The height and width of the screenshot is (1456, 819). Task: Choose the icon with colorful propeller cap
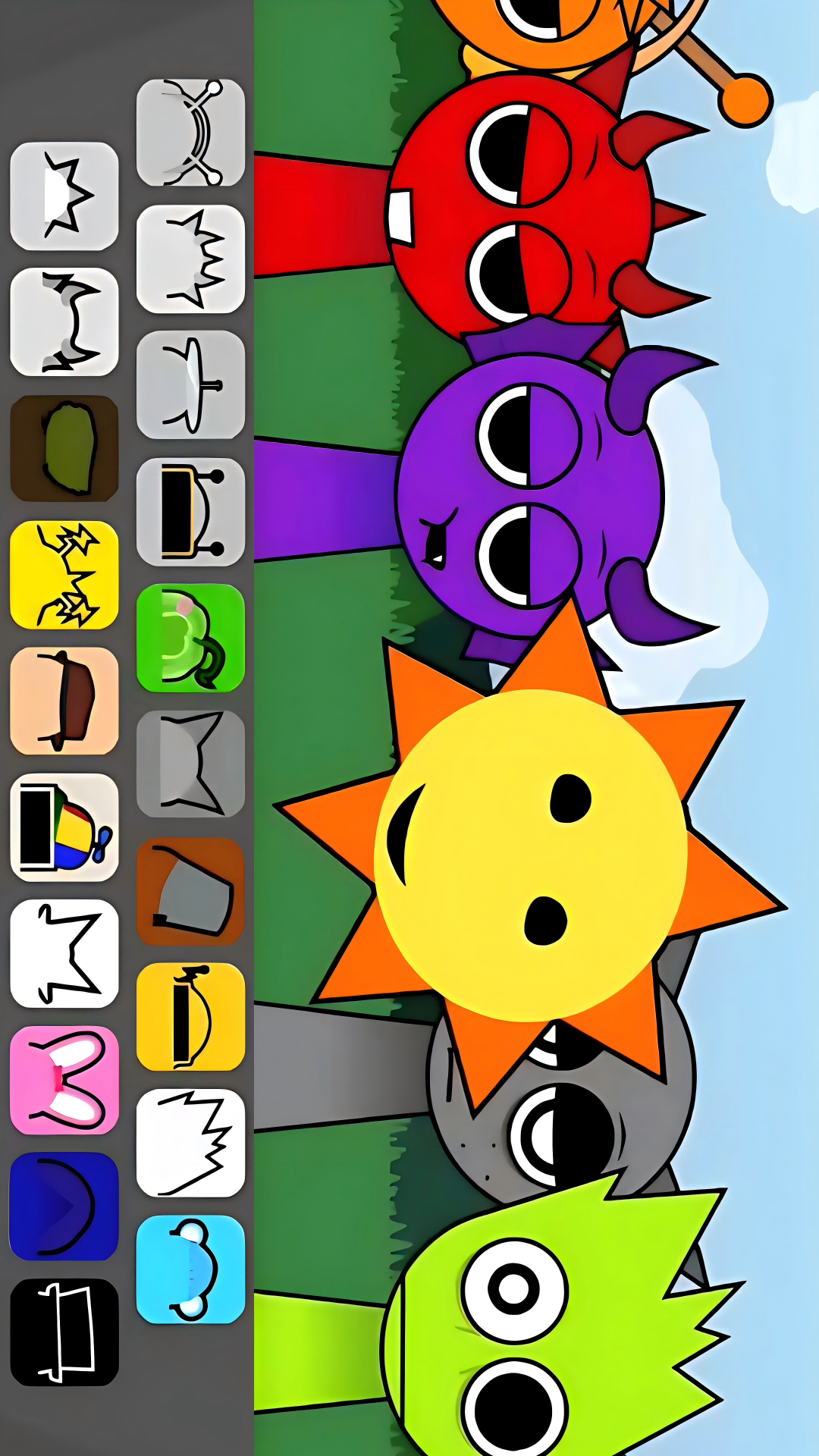[64, 827]
